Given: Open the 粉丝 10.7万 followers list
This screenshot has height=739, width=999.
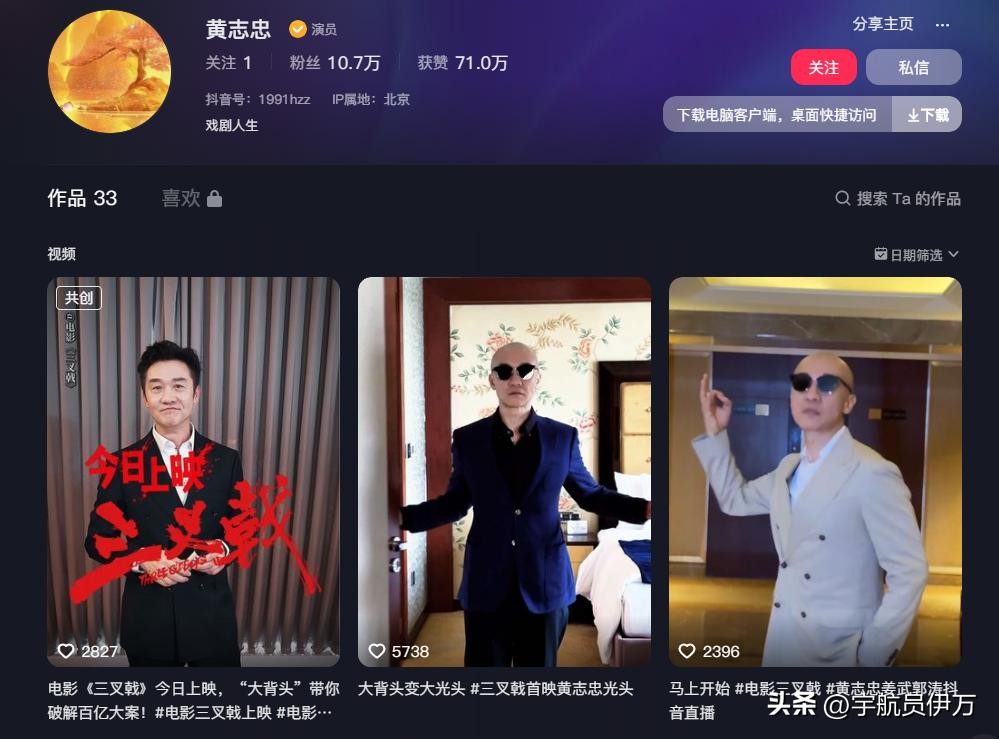Looking at the screenshot, I should [335, 63].
